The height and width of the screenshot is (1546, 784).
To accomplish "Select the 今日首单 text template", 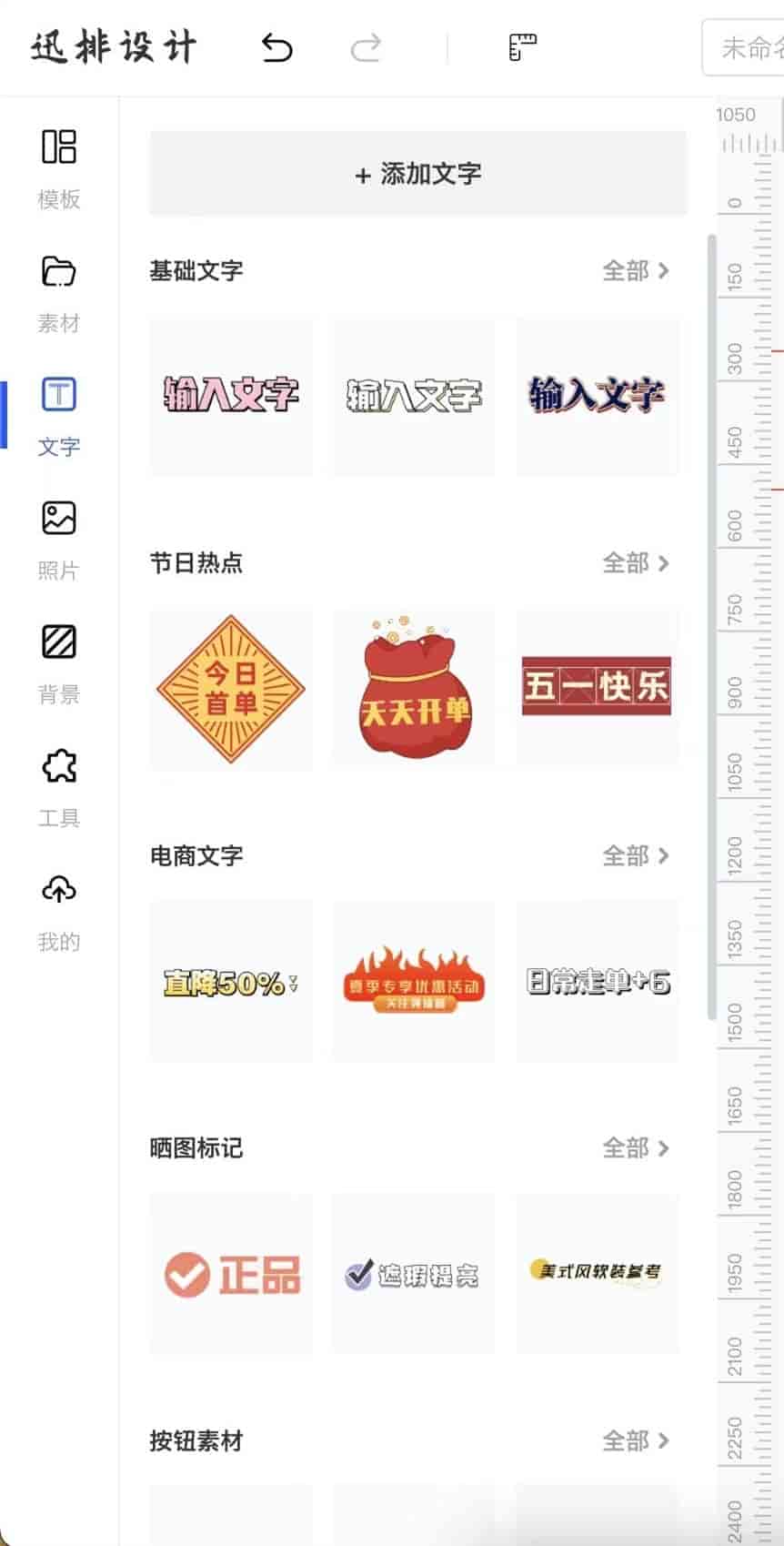I will tap(231, 689).
